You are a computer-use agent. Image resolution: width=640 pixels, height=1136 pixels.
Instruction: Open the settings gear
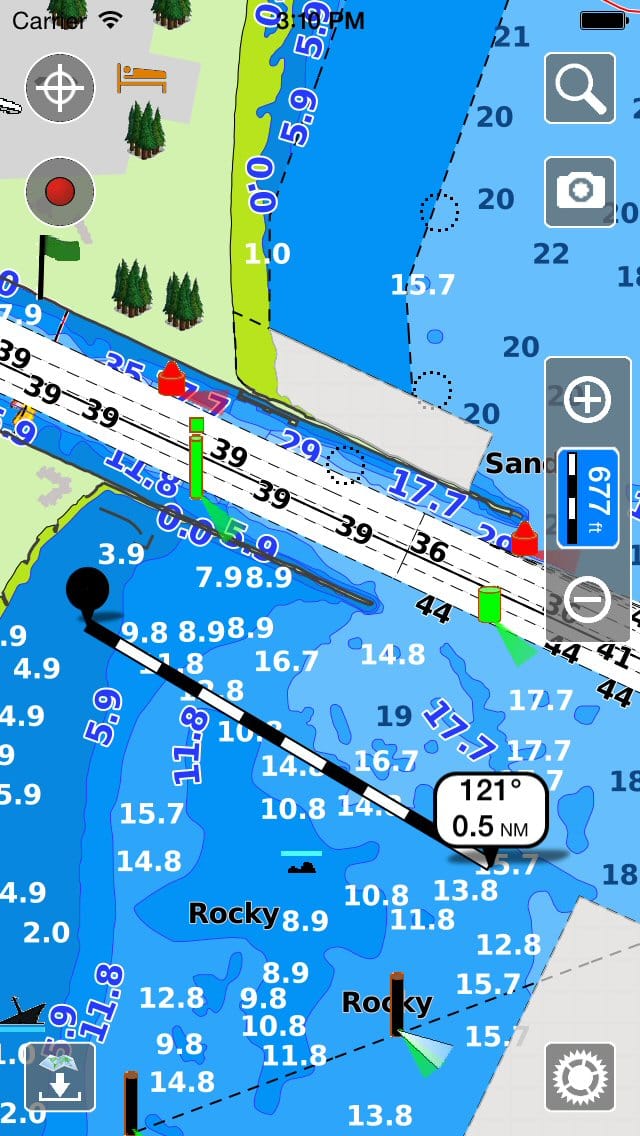(x=580, y=1077)
